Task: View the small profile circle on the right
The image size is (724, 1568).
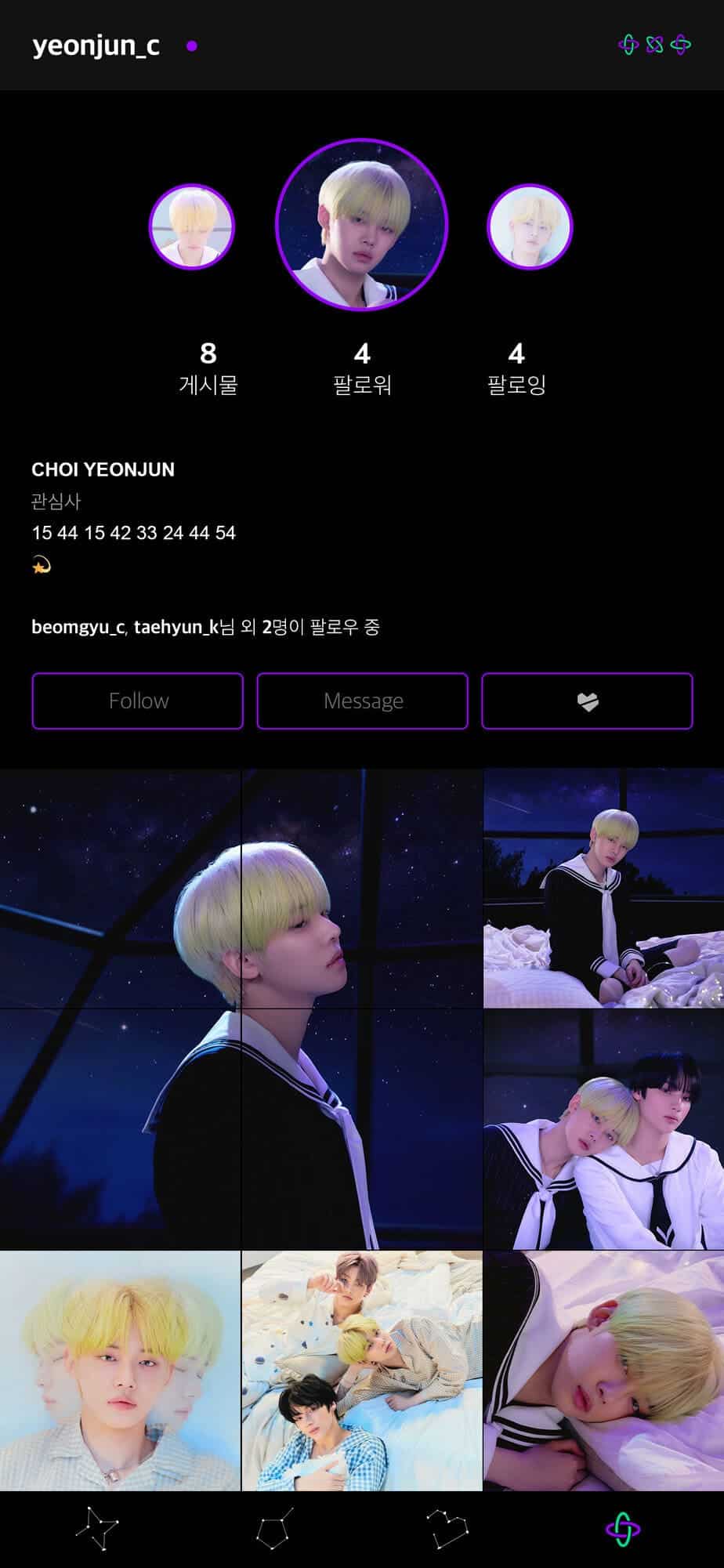Action: tap(530, 226)
